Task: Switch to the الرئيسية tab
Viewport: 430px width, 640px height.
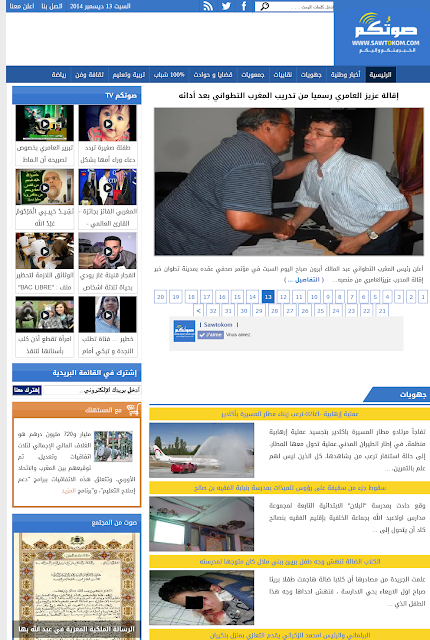Action: coord(380,75)
